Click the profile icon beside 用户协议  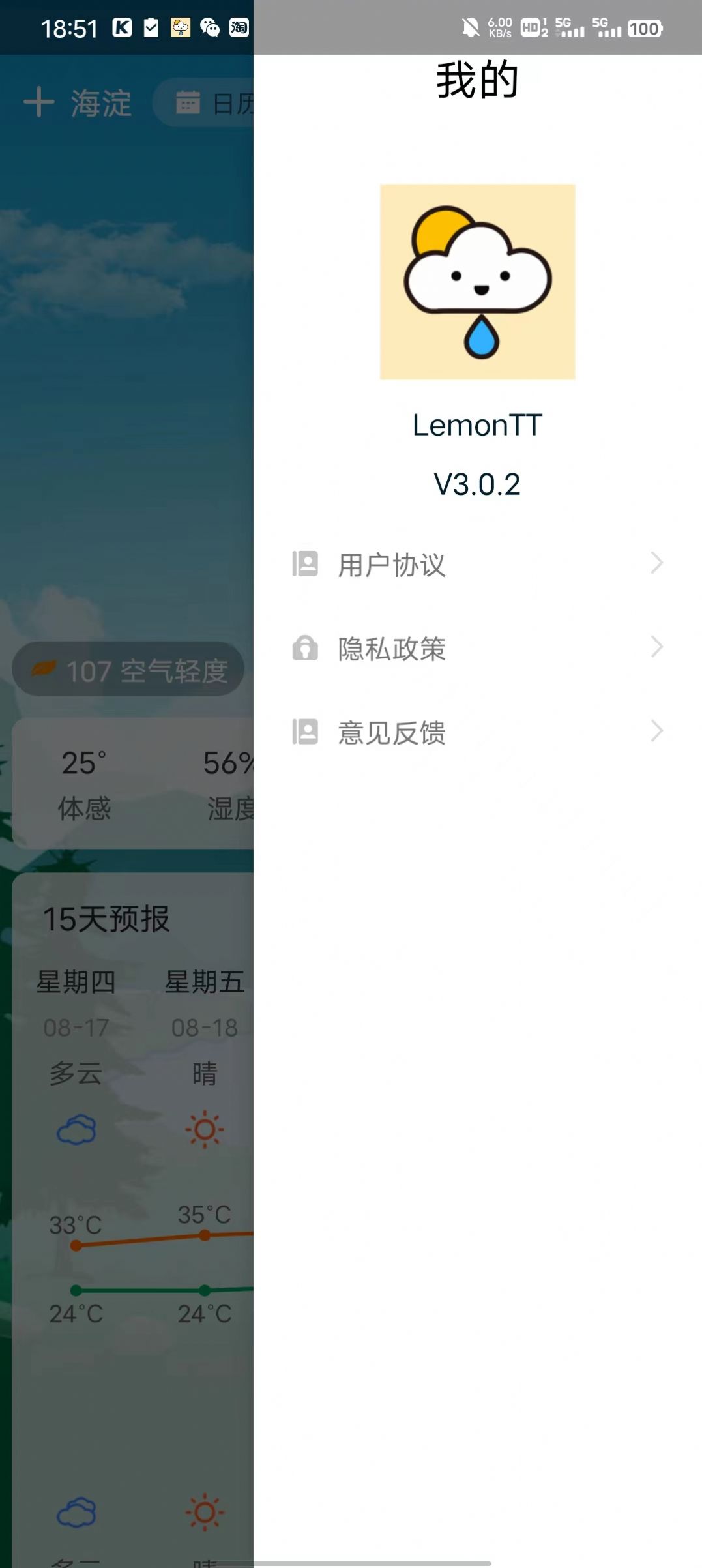coord(306,562)
